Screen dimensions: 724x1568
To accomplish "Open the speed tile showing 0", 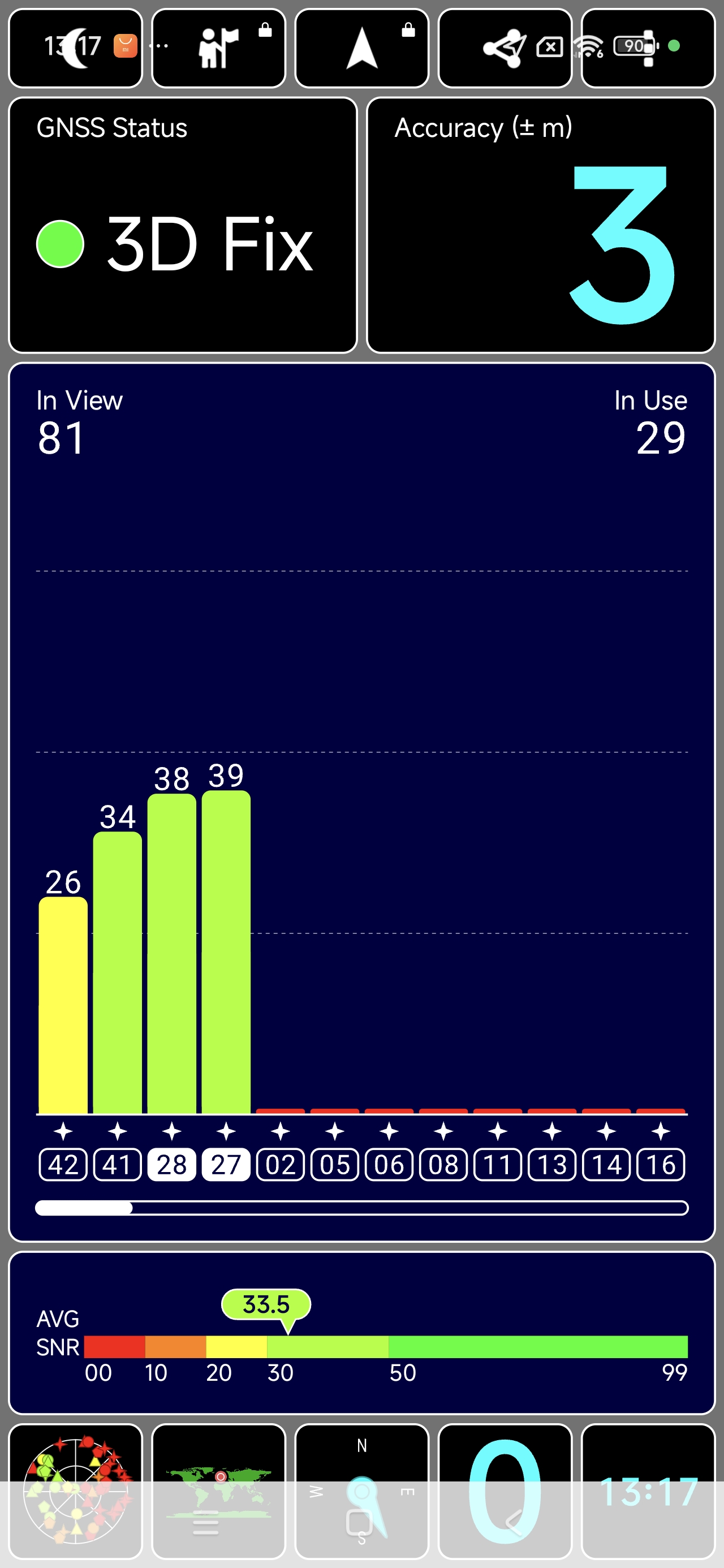I will tap(505, 1491).
